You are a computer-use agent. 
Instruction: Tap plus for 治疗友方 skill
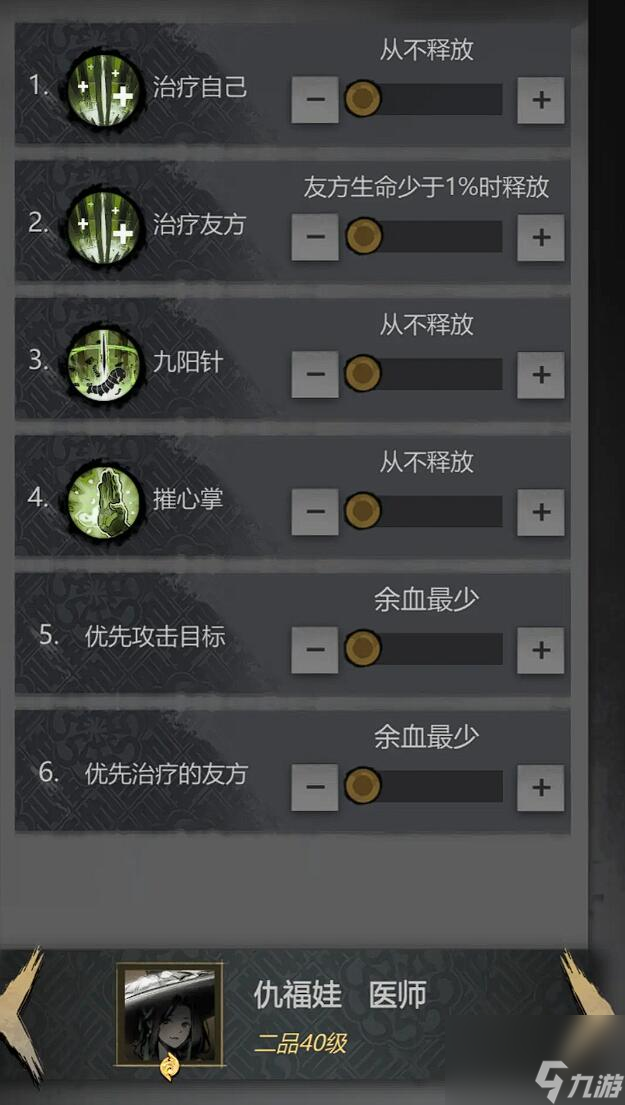tap(541, 237)
